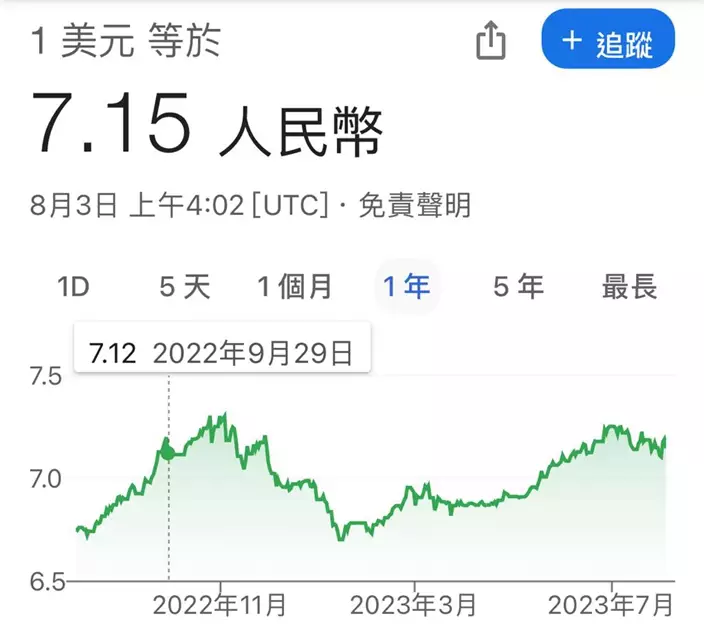704x644 pixels.
Task: View the 最長 maximum range
Action: click(629, 288)
